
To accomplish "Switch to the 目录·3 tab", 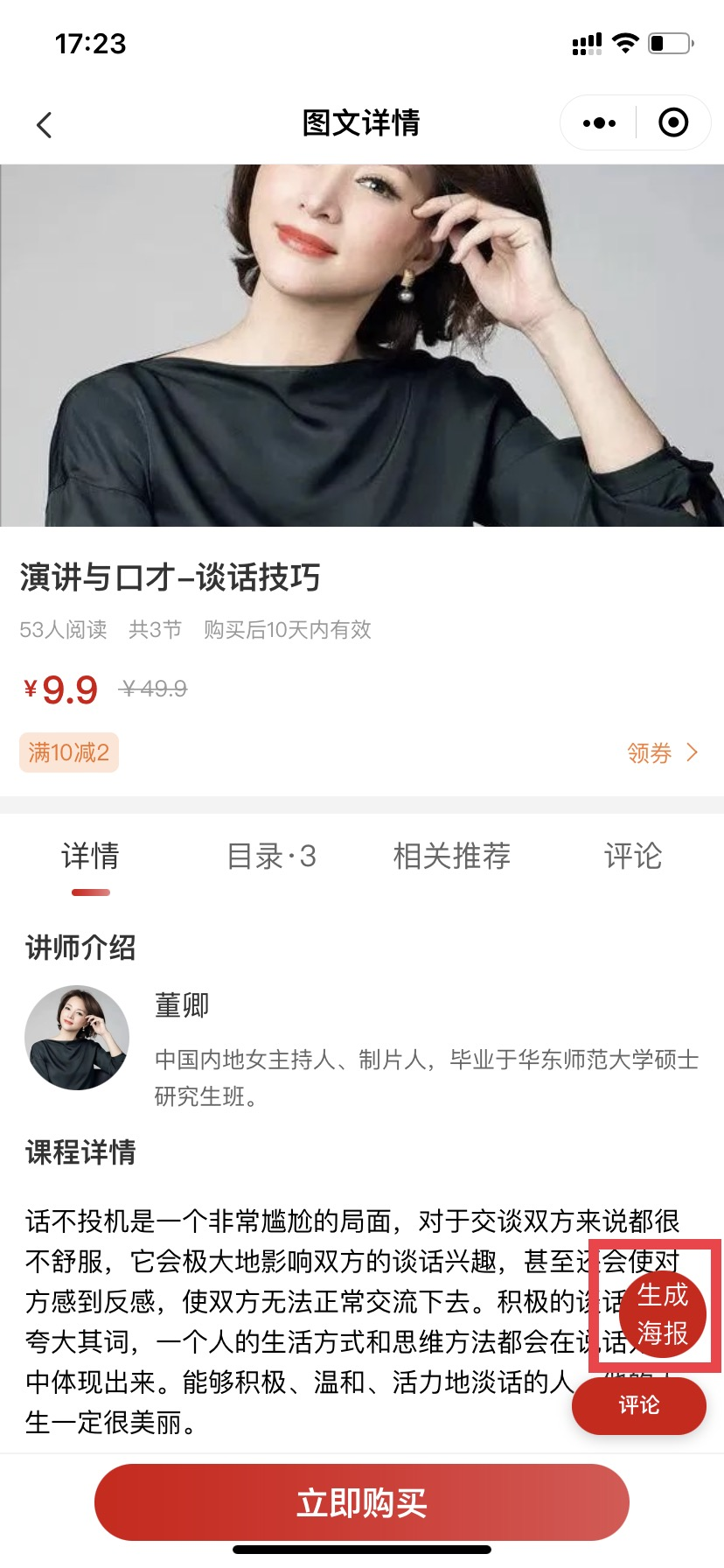I will [271, 857].
